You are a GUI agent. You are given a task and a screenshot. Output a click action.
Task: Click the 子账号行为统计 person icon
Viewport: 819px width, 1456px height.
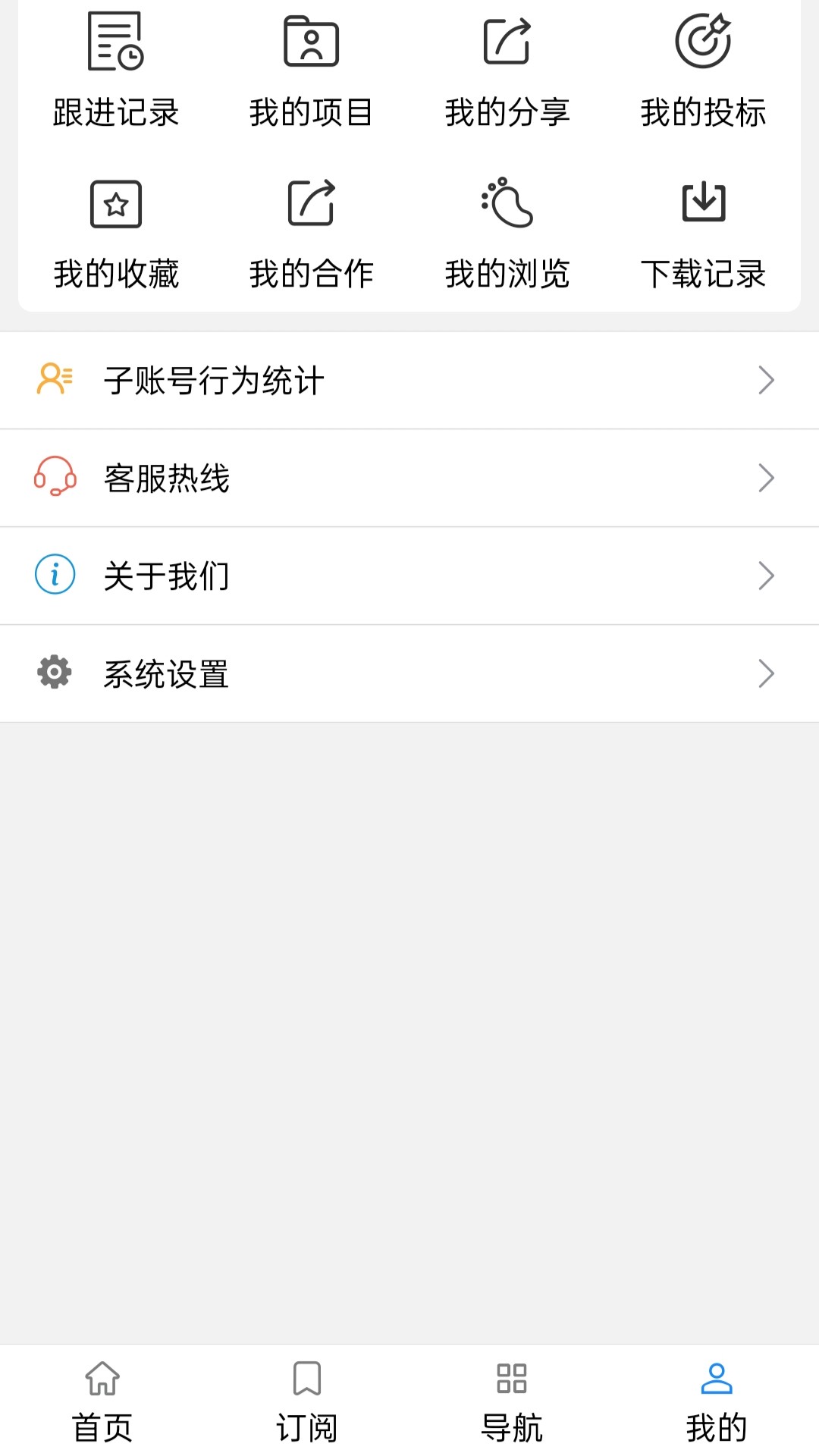click(54, 380)
